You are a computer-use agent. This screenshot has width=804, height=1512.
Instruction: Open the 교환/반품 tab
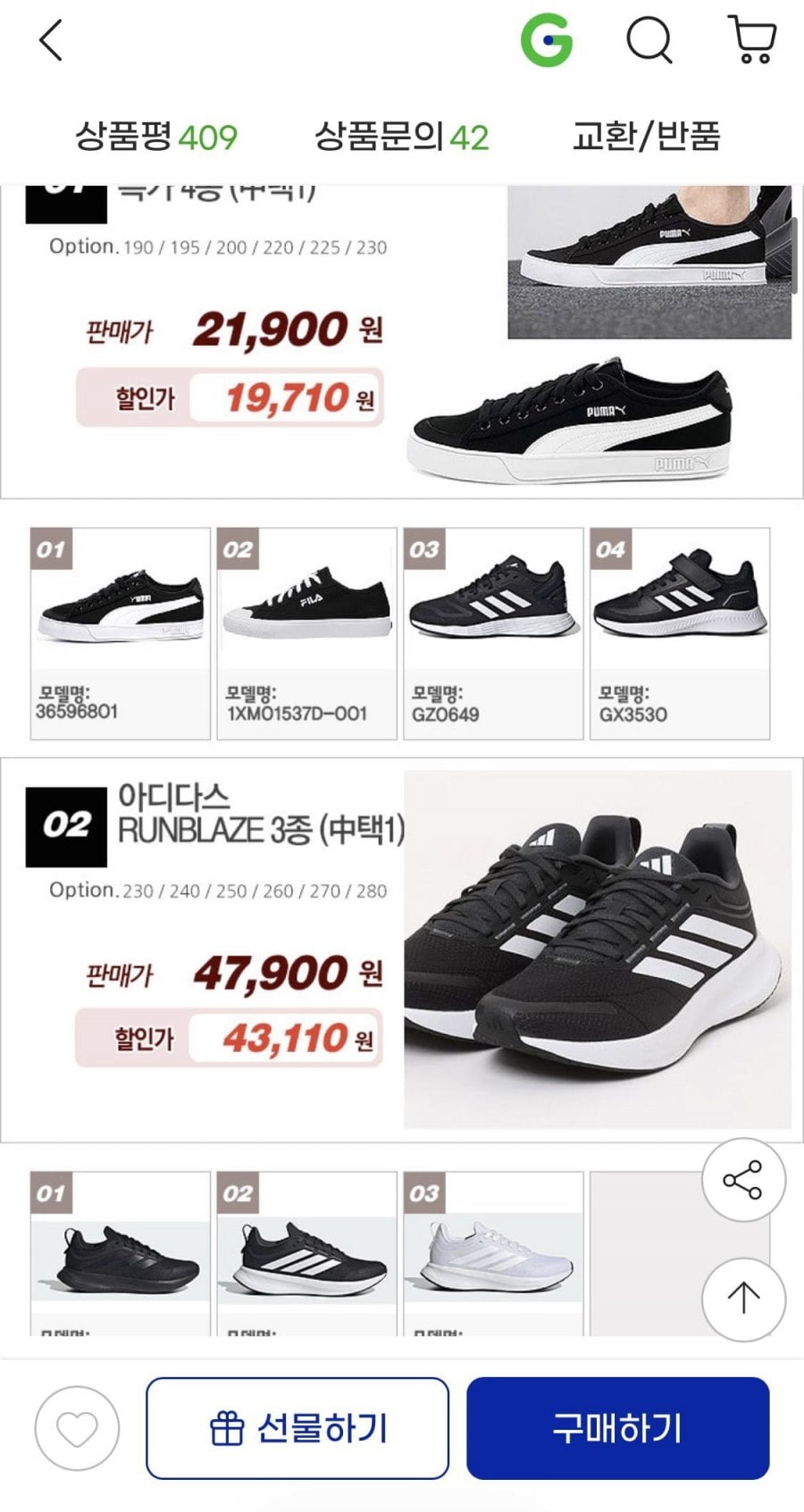pyautogui.click(x=646, y=137)
